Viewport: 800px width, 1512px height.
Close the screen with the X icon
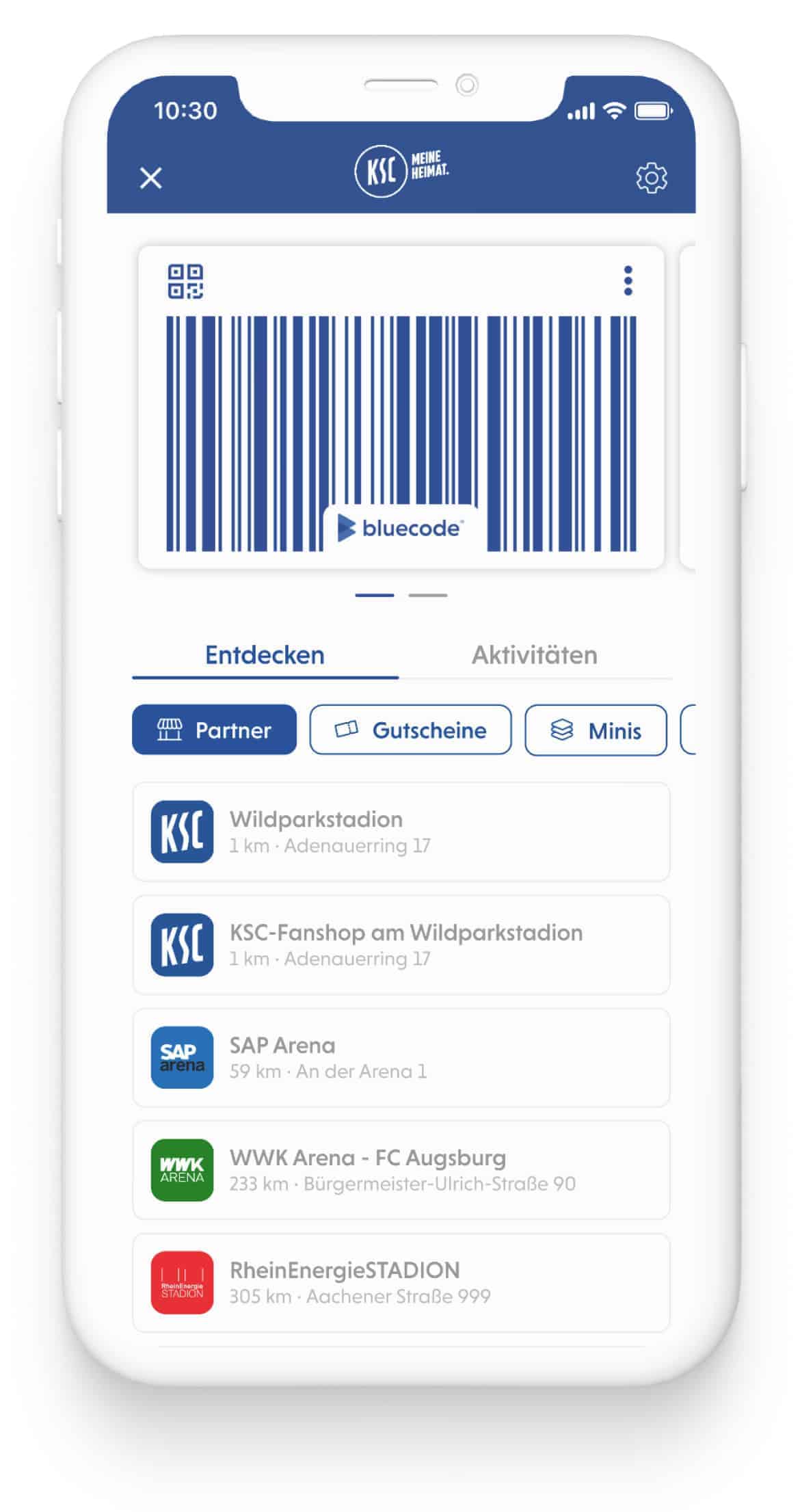pos(150,178)
